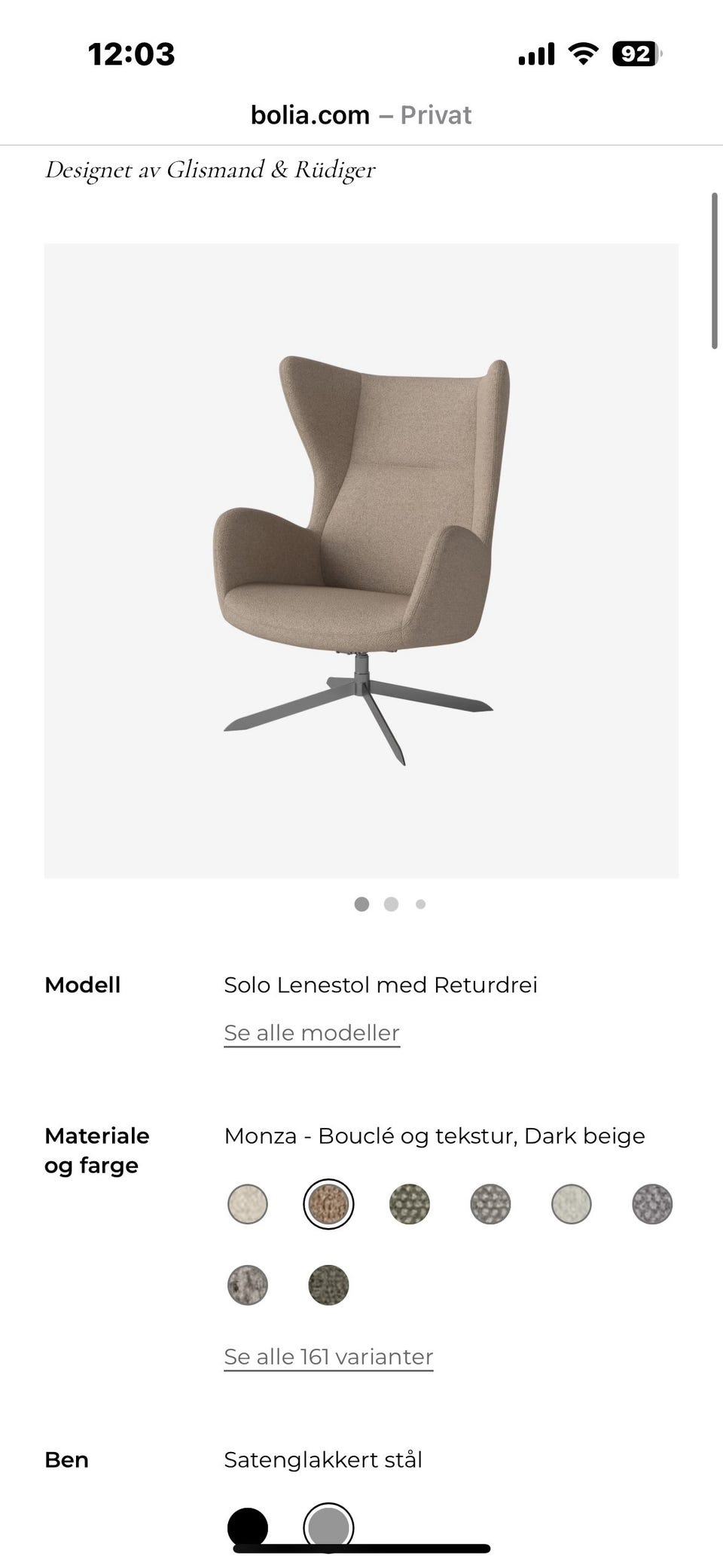Screen dimensions: 723x1568
Task: Select the cream white fabric swatch
Action: [247, 1204]
